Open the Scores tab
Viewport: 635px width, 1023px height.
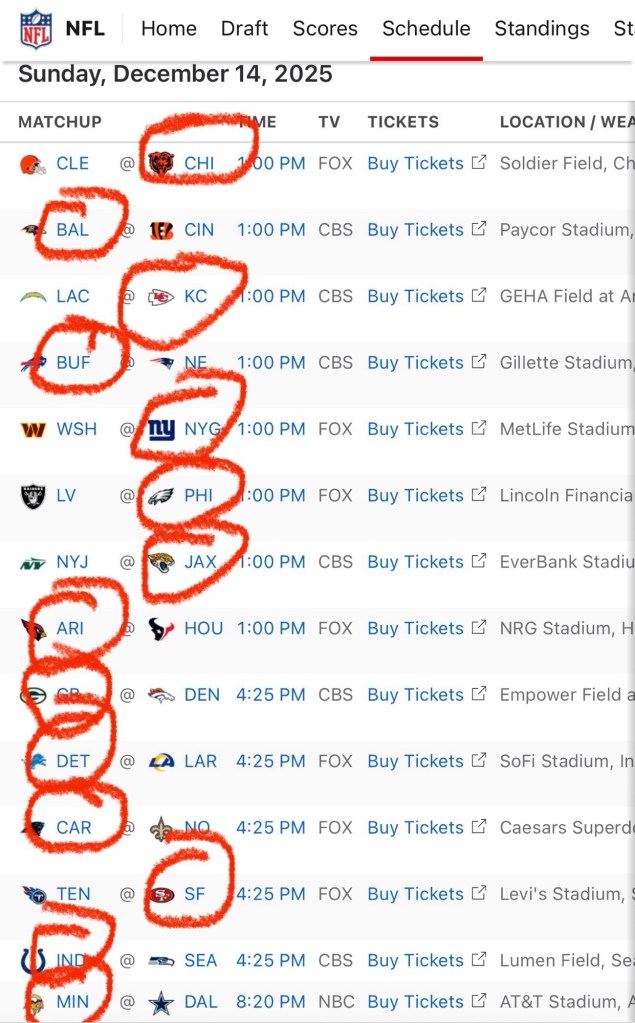[325, 29]
